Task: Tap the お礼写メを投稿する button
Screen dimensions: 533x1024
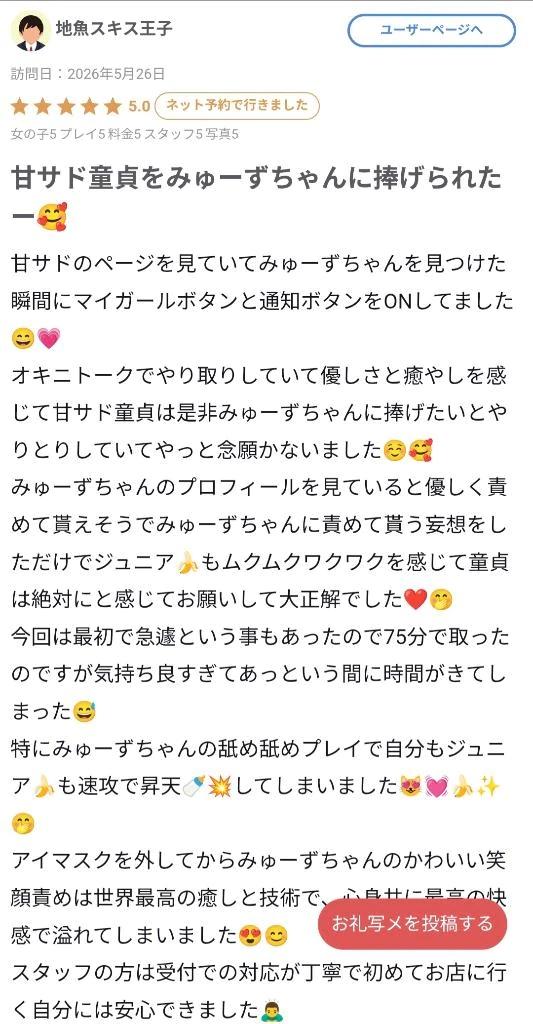Action: (x=412, y=924)
